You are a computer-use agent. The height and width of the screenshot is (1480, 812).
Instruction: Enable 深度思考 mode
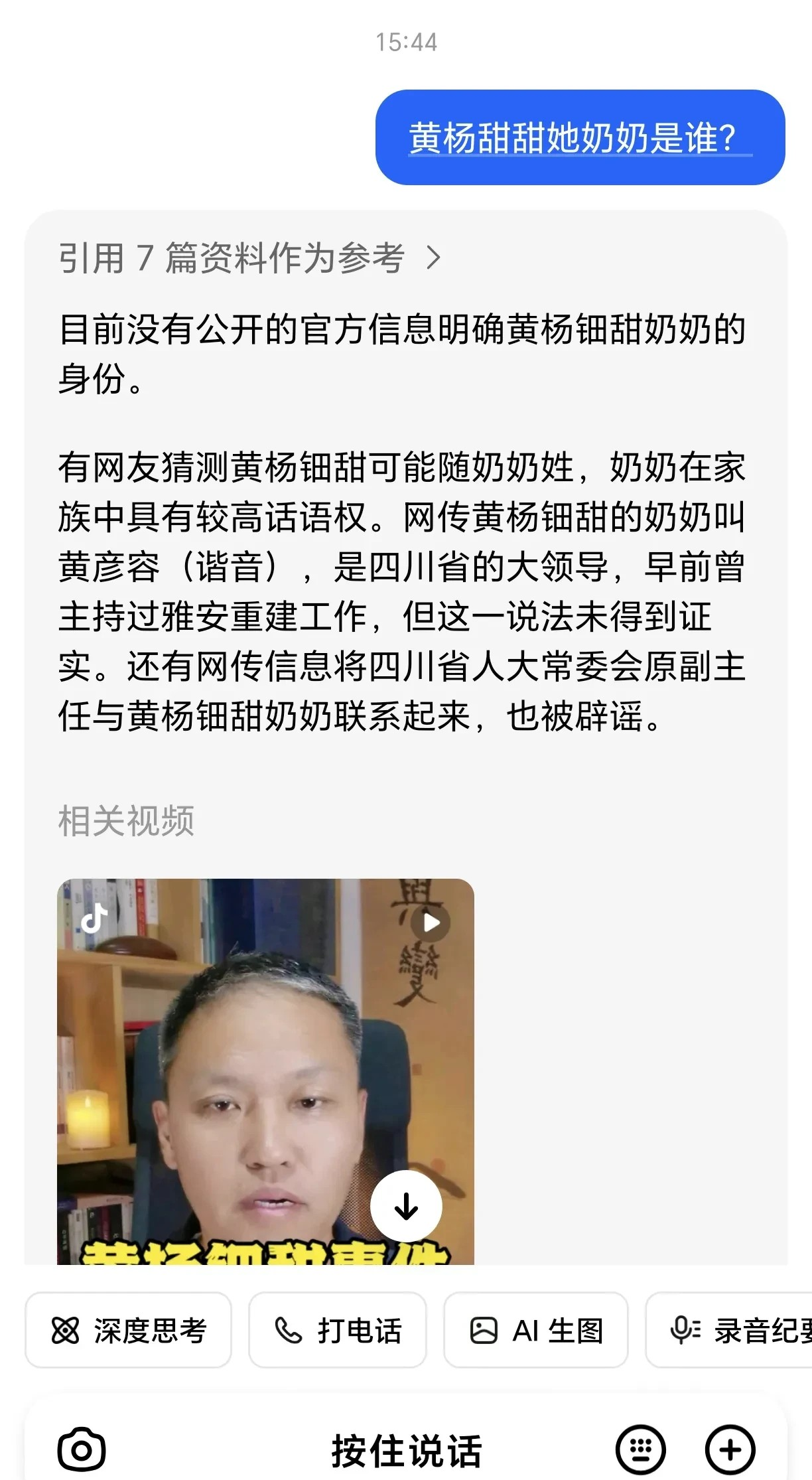point(129,1330)
